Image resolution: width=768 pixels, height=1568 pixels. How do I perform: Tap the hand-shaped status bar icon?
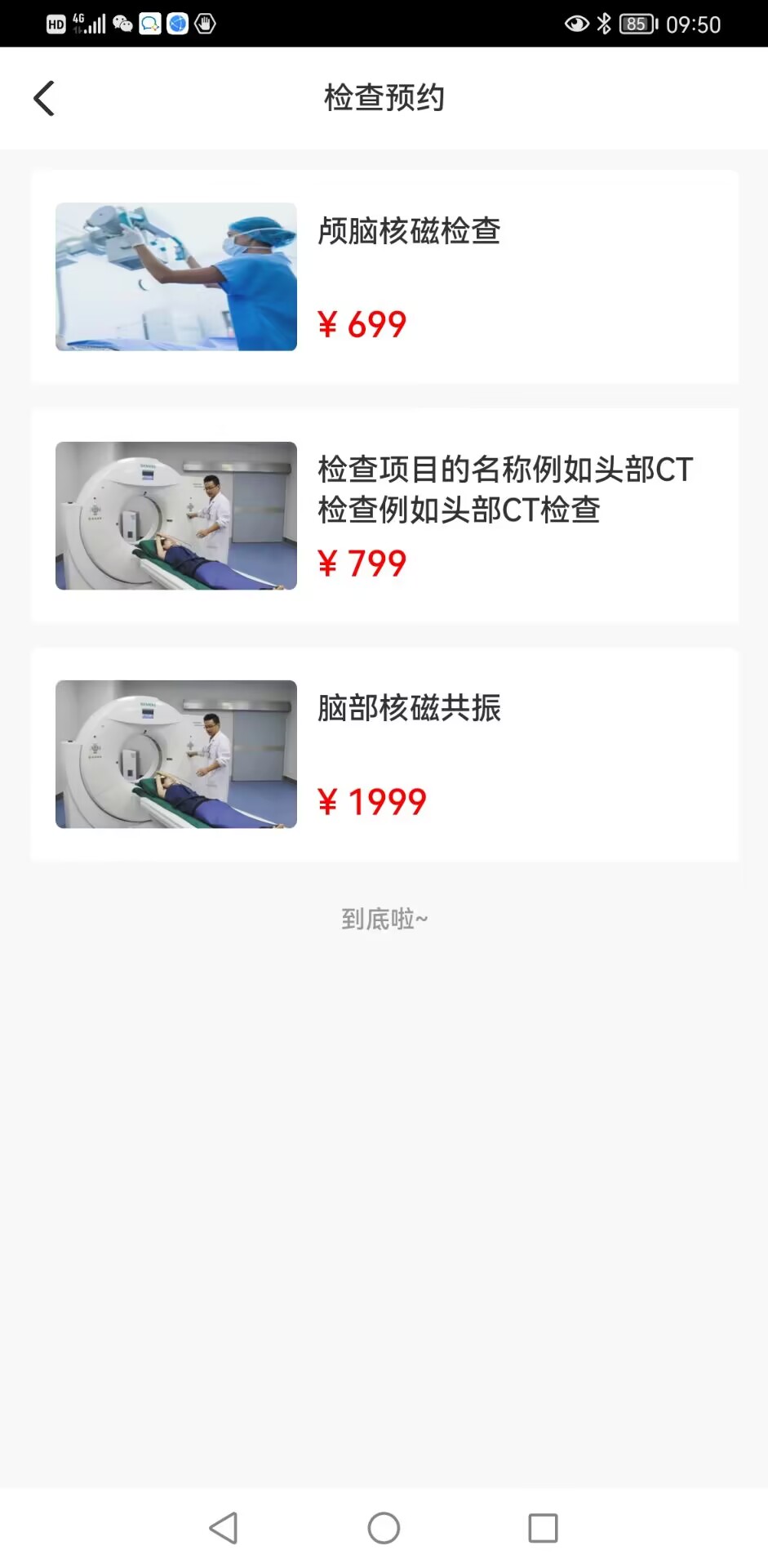pos(203,24)
